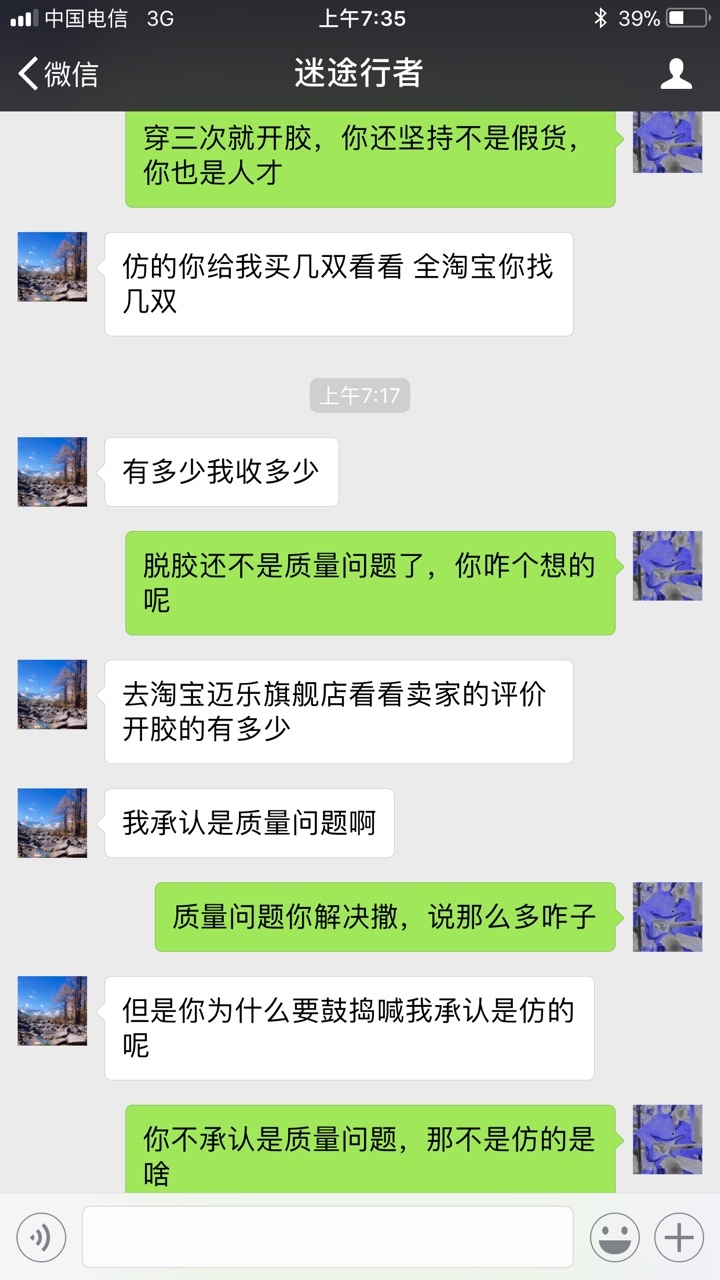
Task: Go back to the 微信 chat list
Action: point(58,74)
